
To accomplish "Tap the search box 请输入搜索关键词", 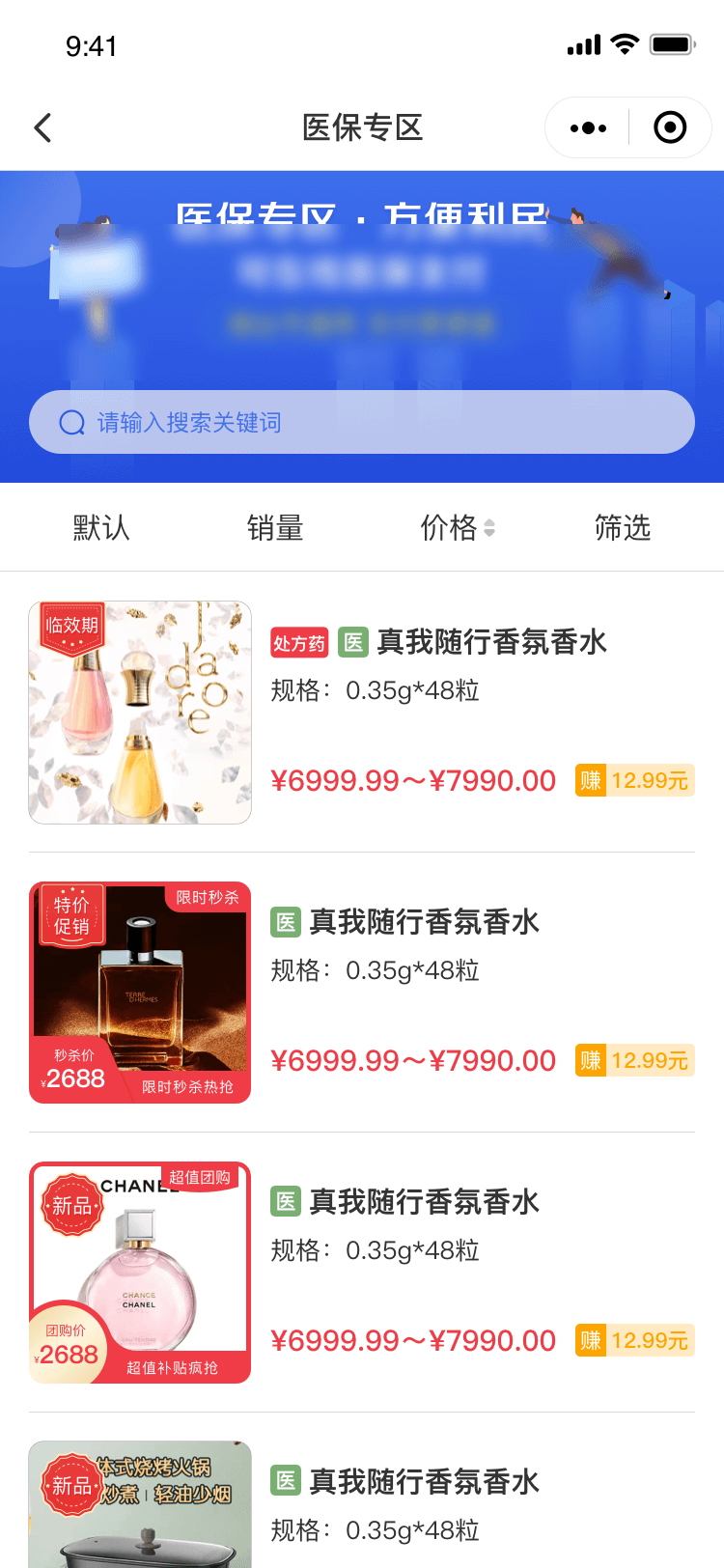I will pyautogui.click(x=362, y=422).
